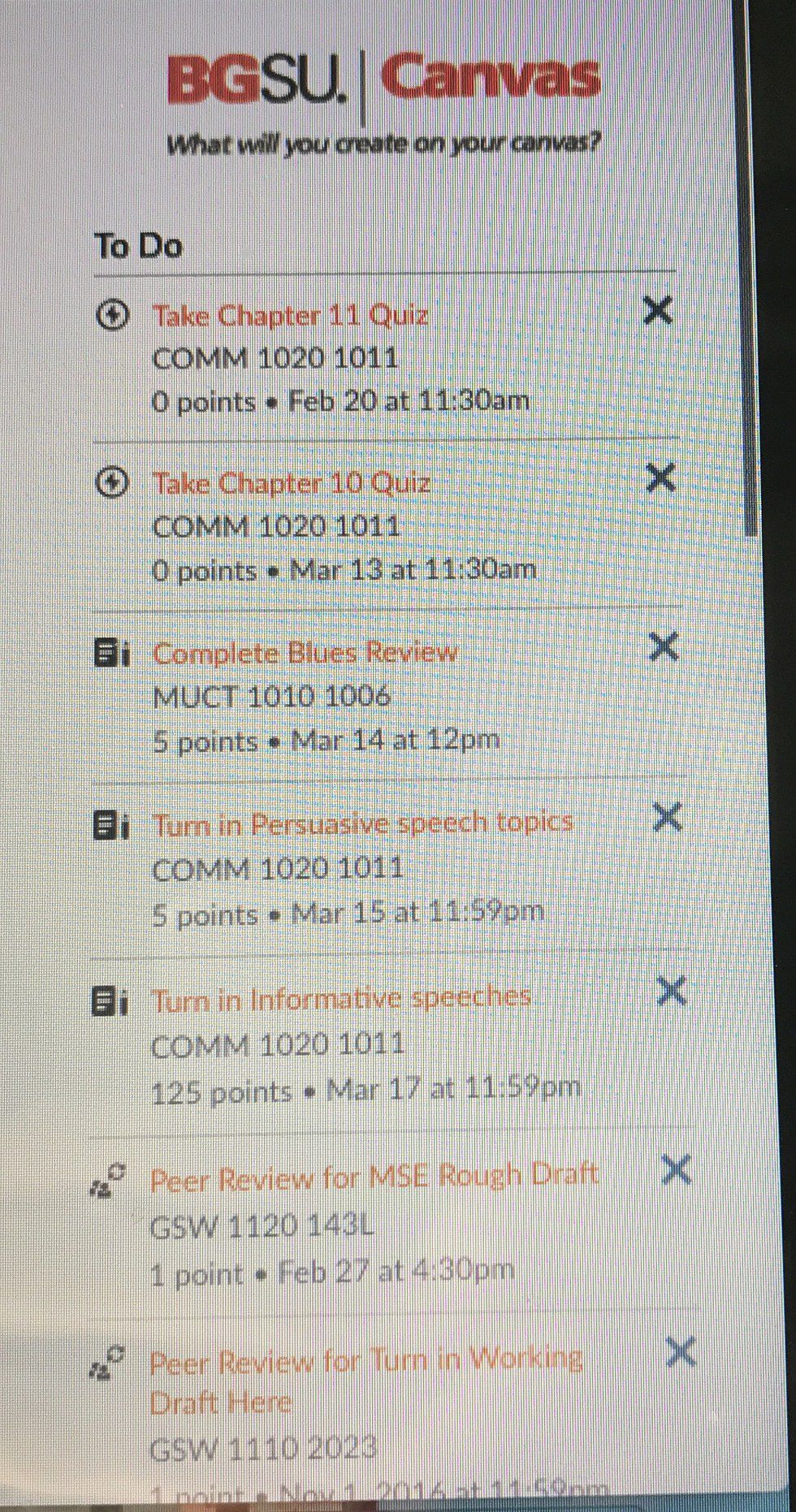Viewport: 796px width, 1512px height.
Task: Dismiss the Working Draft peer review item
Action: 680,1352
